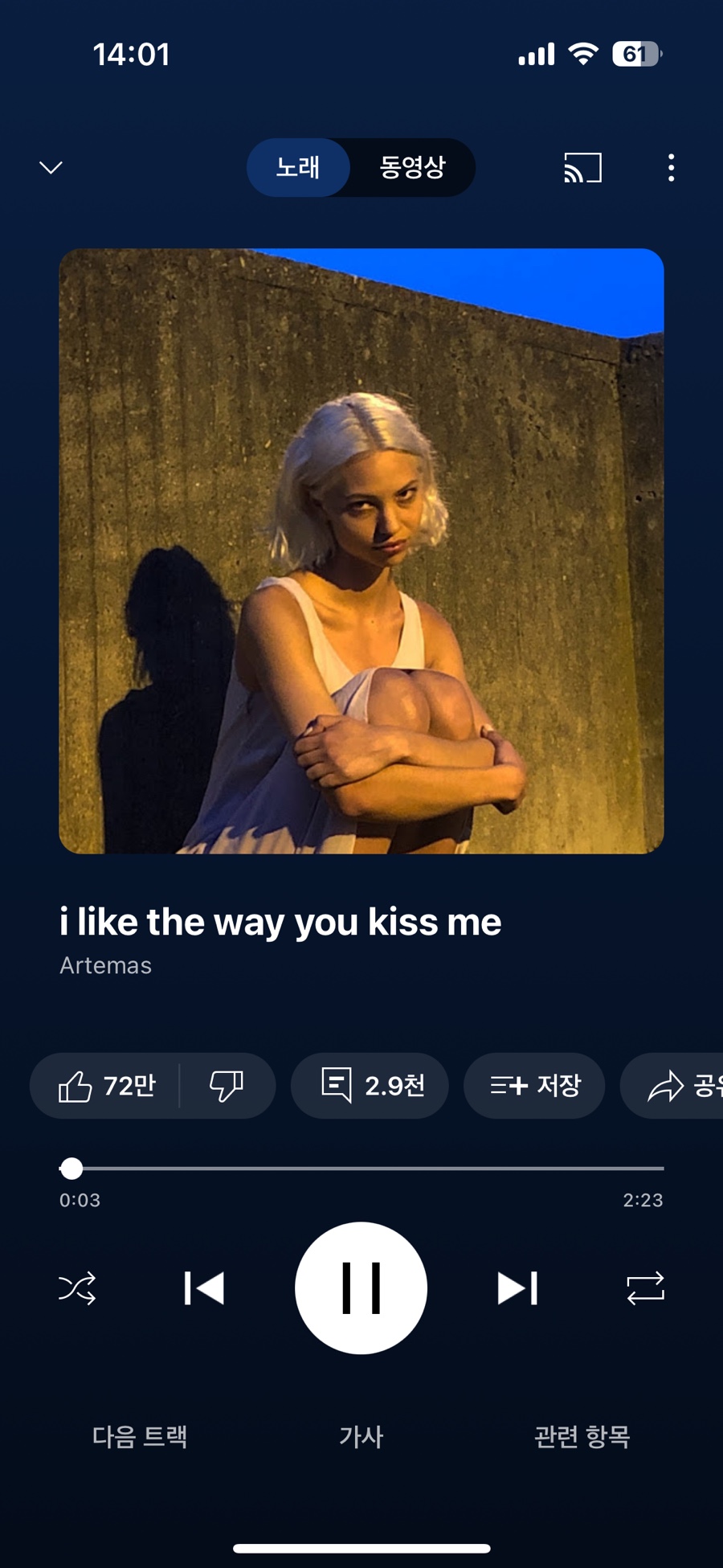Cast playback to another device
The height and width of the screenshot is (1568, 723).
pyautogui.click(x=582, y=167)
